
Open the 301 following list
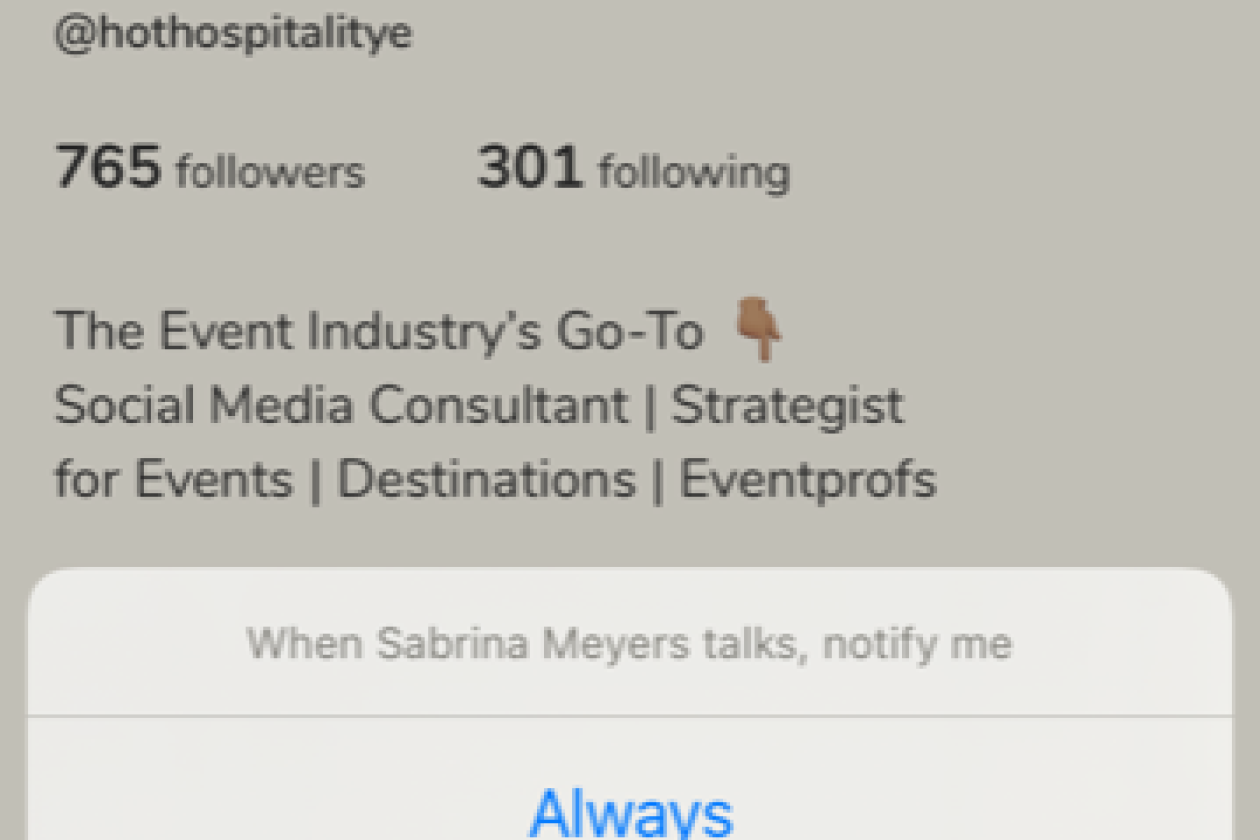coord(632,169)
